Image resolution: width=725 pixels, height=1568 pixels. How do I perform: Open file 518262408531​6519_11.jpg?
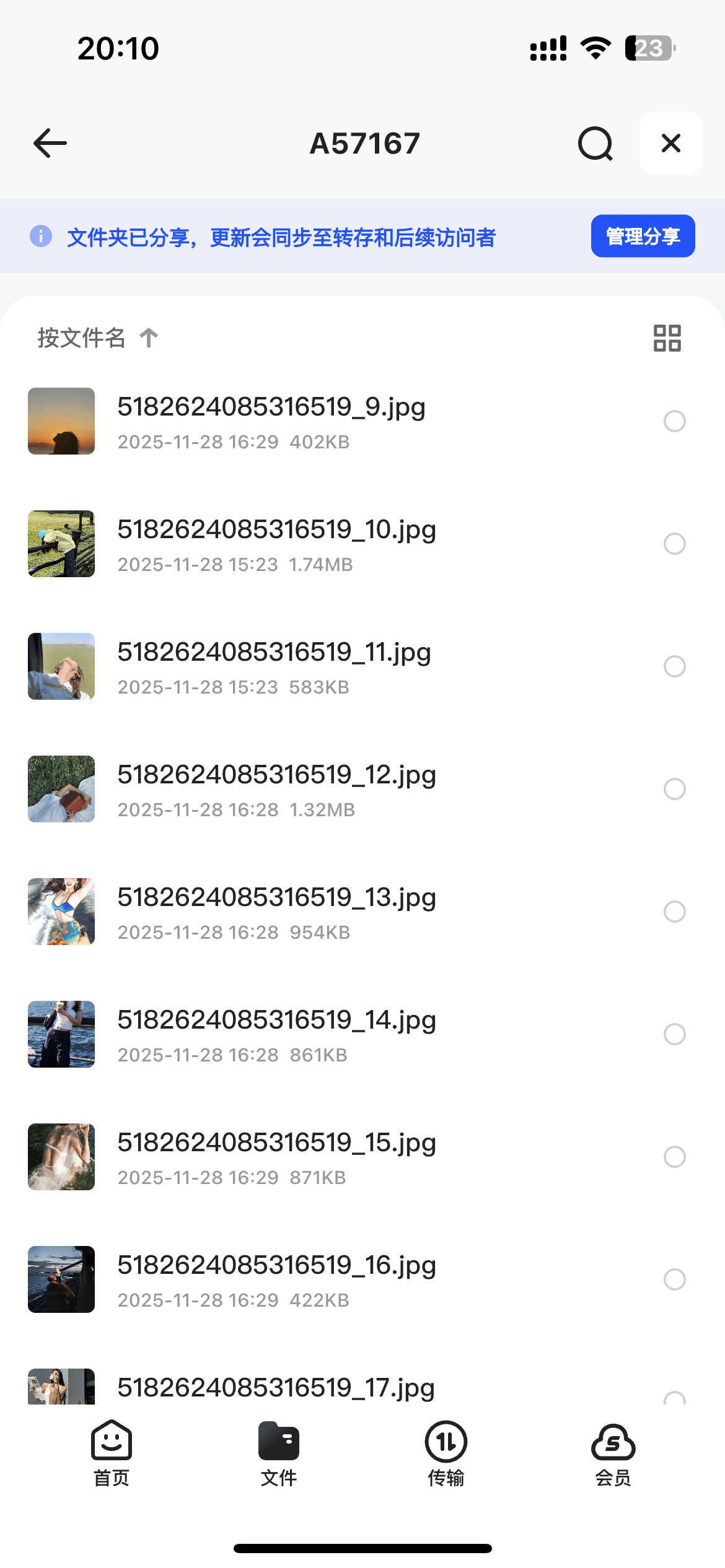tap(274, 666)
